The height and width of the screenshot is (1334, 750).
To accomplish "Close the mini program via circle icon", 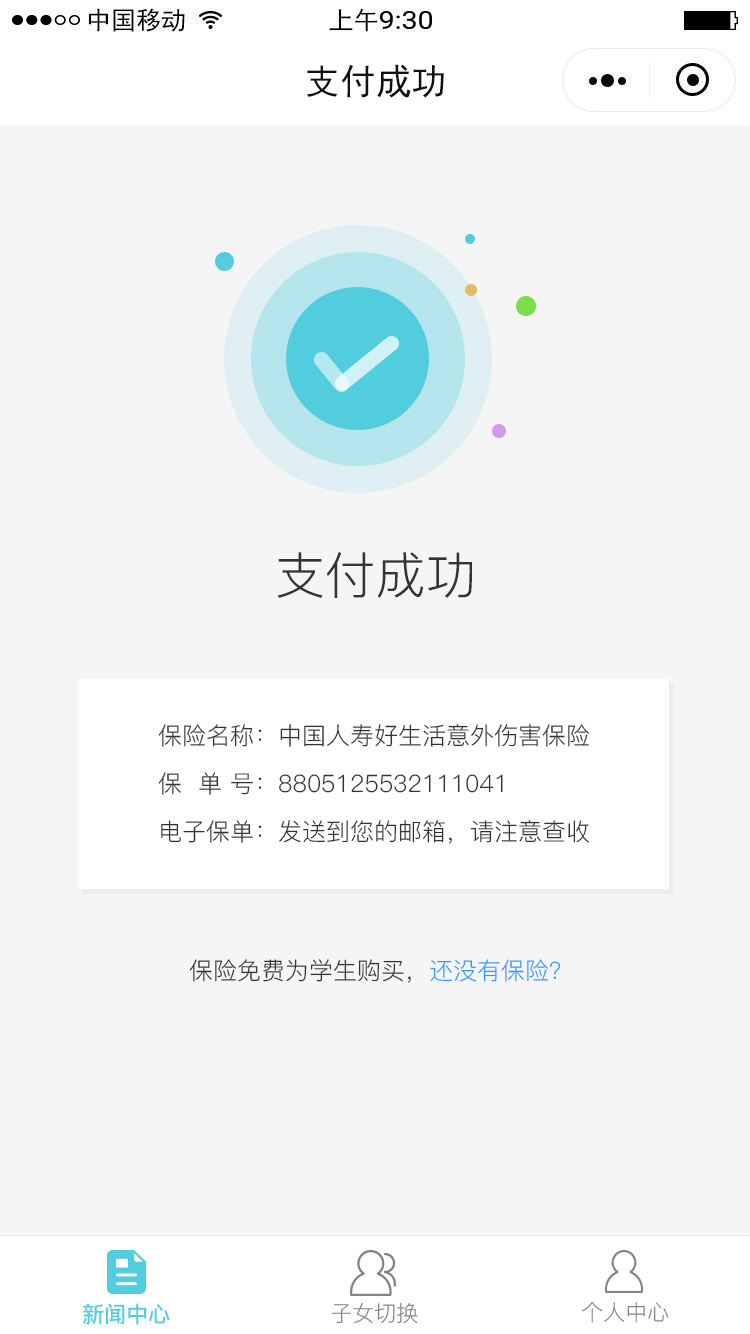I will (x=692, y=80).
